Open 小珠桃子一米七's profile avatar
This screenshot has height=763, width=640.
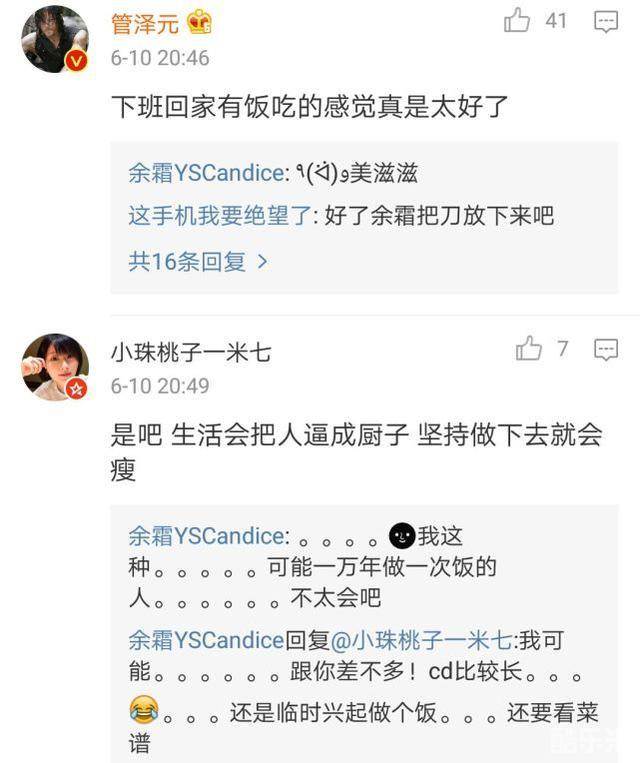tap(54, 366)
